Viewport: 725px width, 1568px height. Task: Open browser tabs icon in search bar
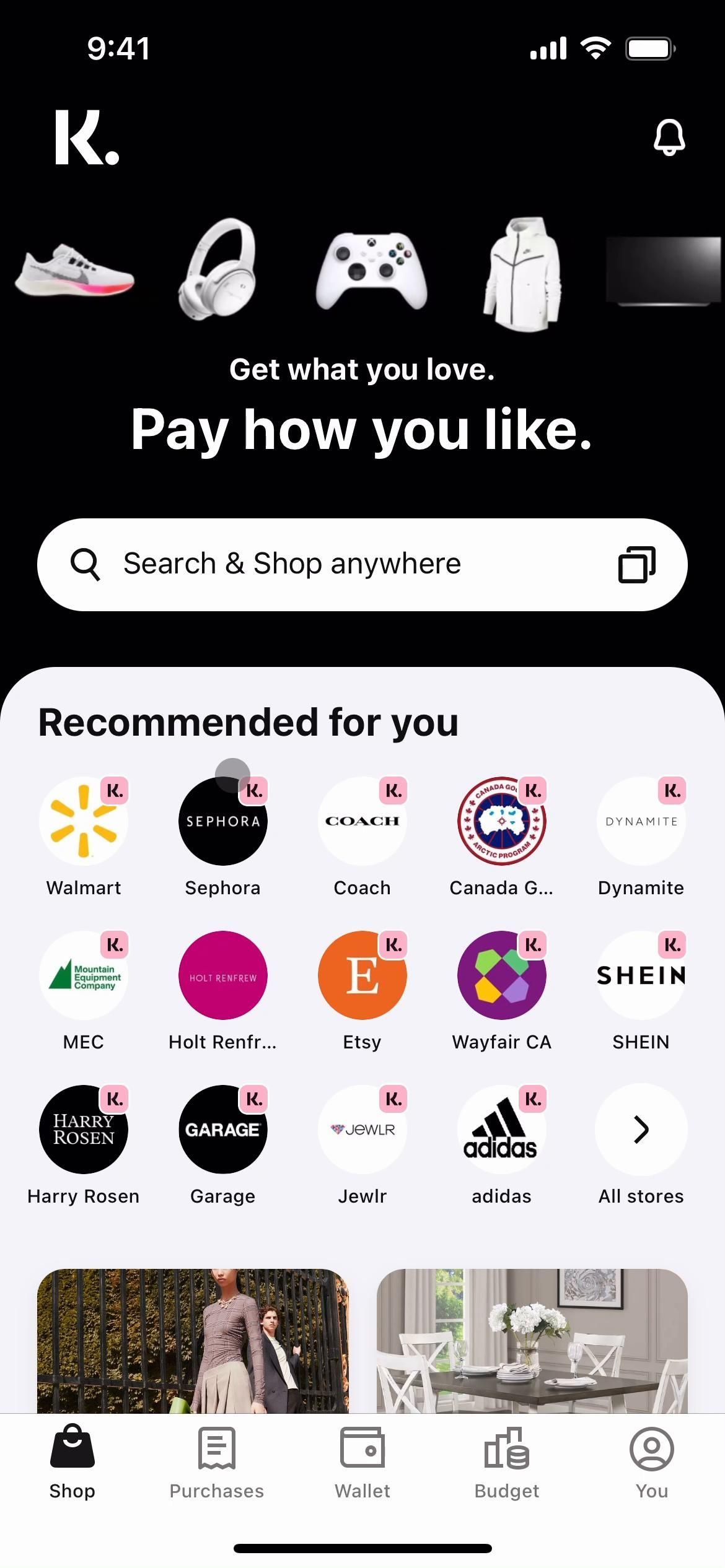[636, 564]
